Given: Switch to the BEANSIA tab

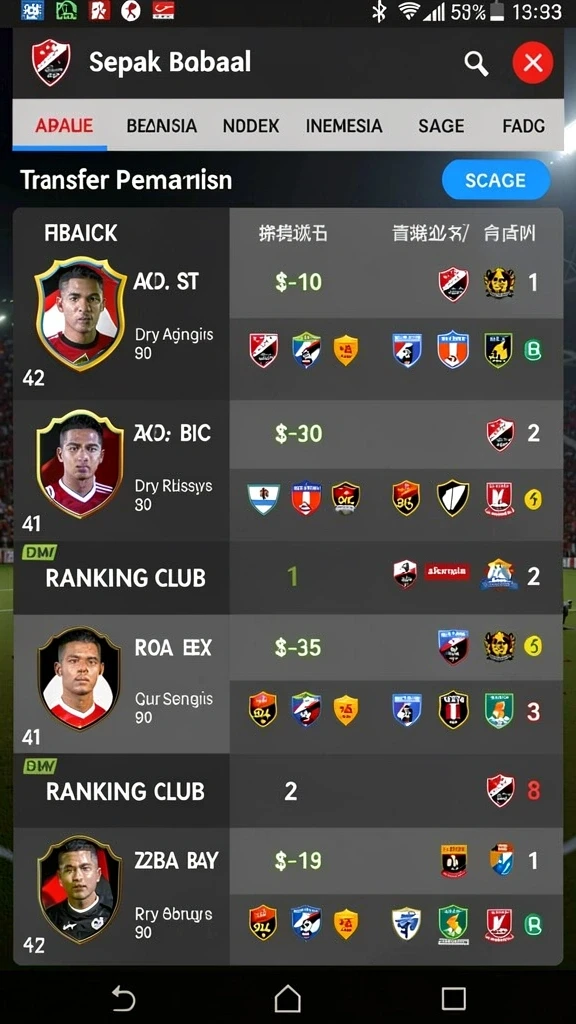Looking at the screenshot, I should tap(161, 125).
